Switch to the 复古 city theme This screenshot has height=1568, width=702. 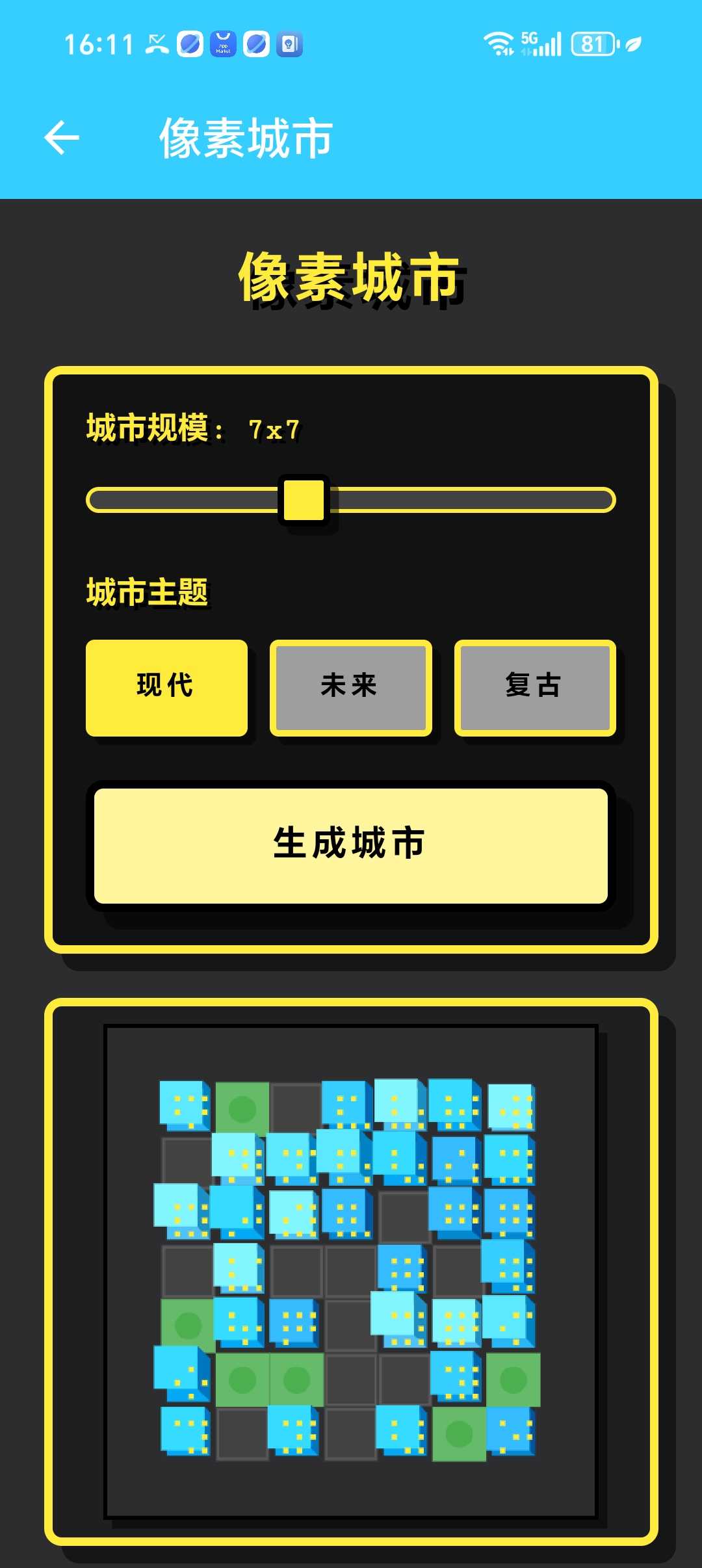534,687
